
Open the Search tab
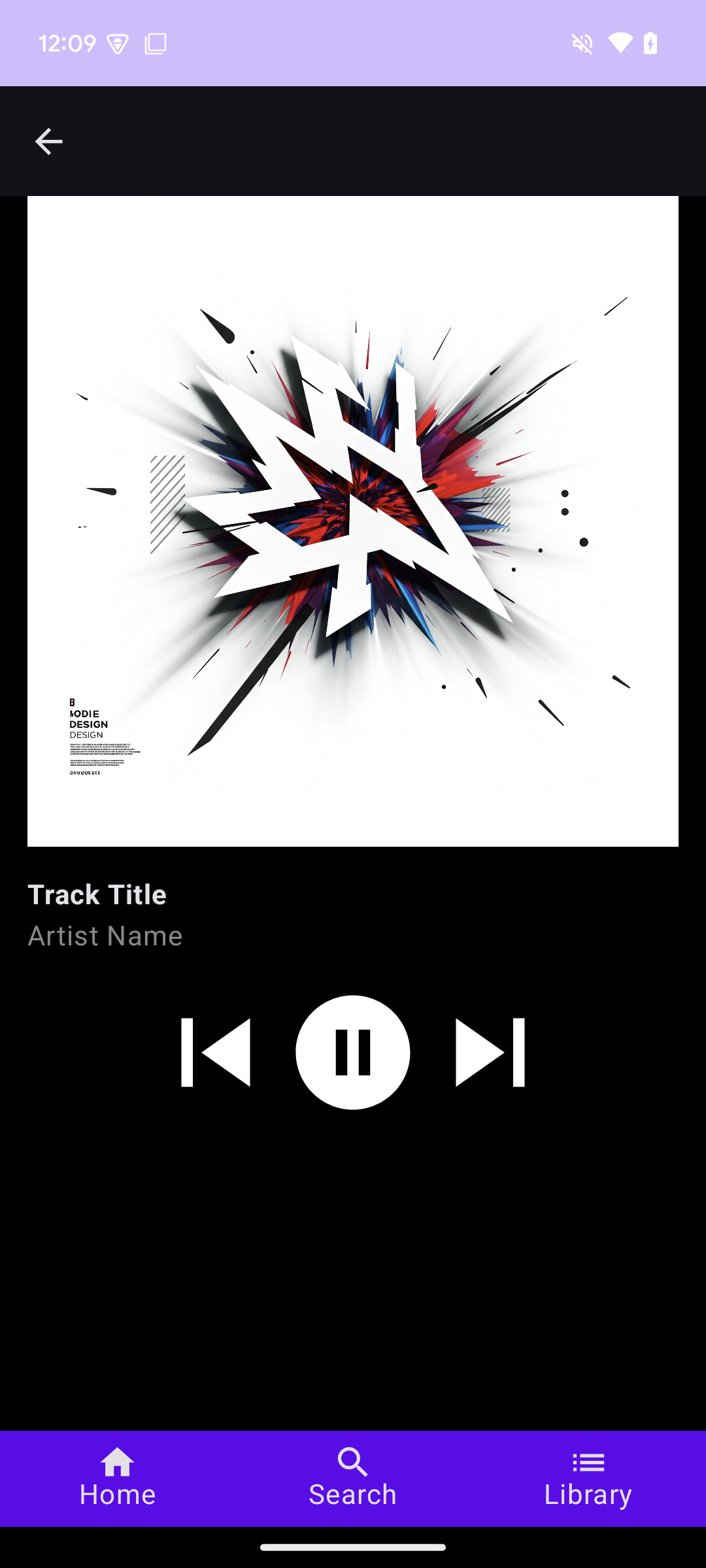point(353,1478)
